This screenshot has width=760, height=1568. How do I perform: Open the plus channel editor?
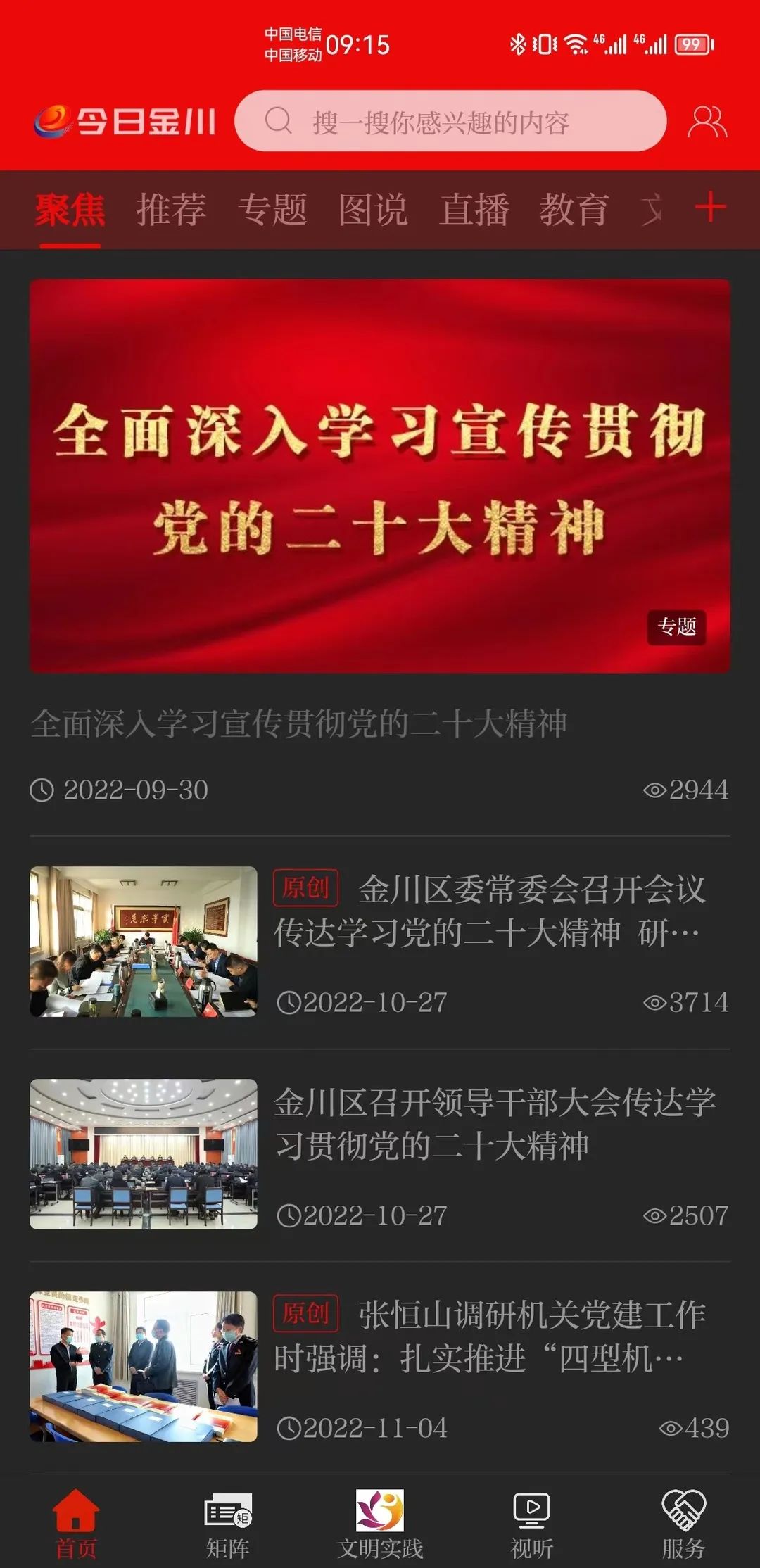712,209
